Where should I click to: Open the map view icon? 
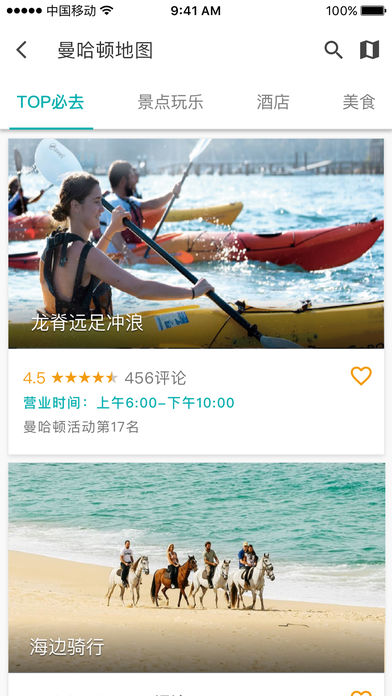point(369,50)
